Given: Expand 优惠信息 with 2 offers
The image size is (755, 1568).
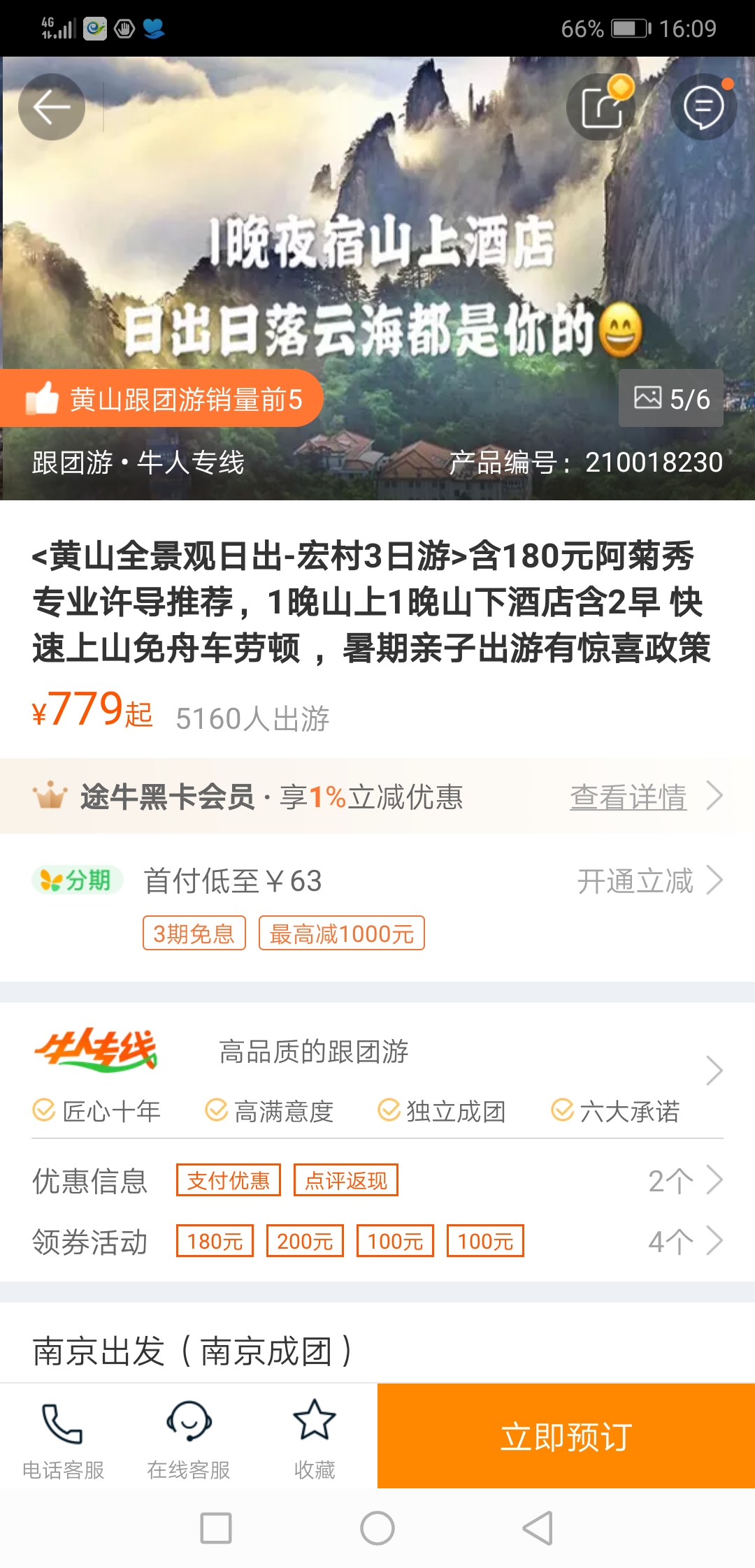Looking at the screenshot, I should (684, 1181).
